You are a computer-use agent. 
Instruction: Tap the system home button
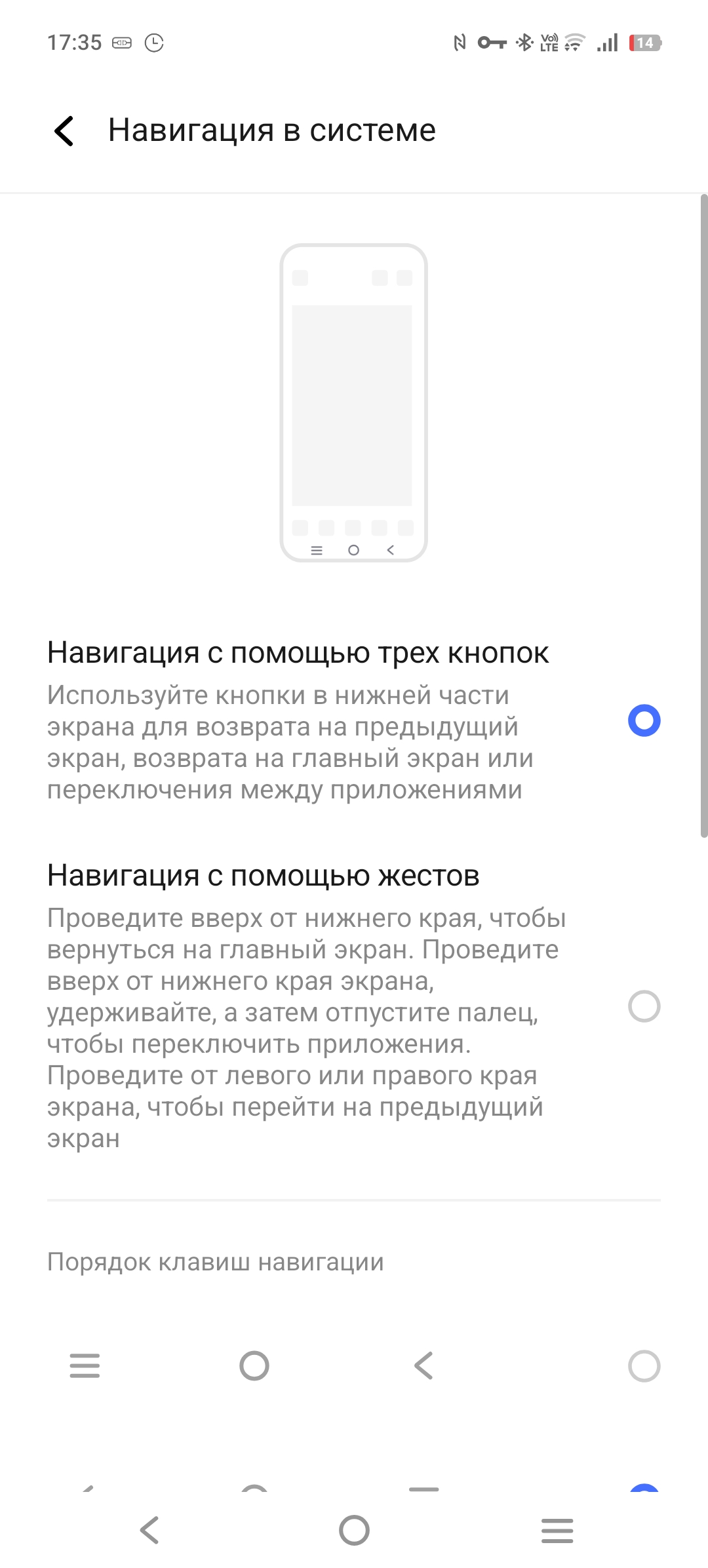(354, 1531)
